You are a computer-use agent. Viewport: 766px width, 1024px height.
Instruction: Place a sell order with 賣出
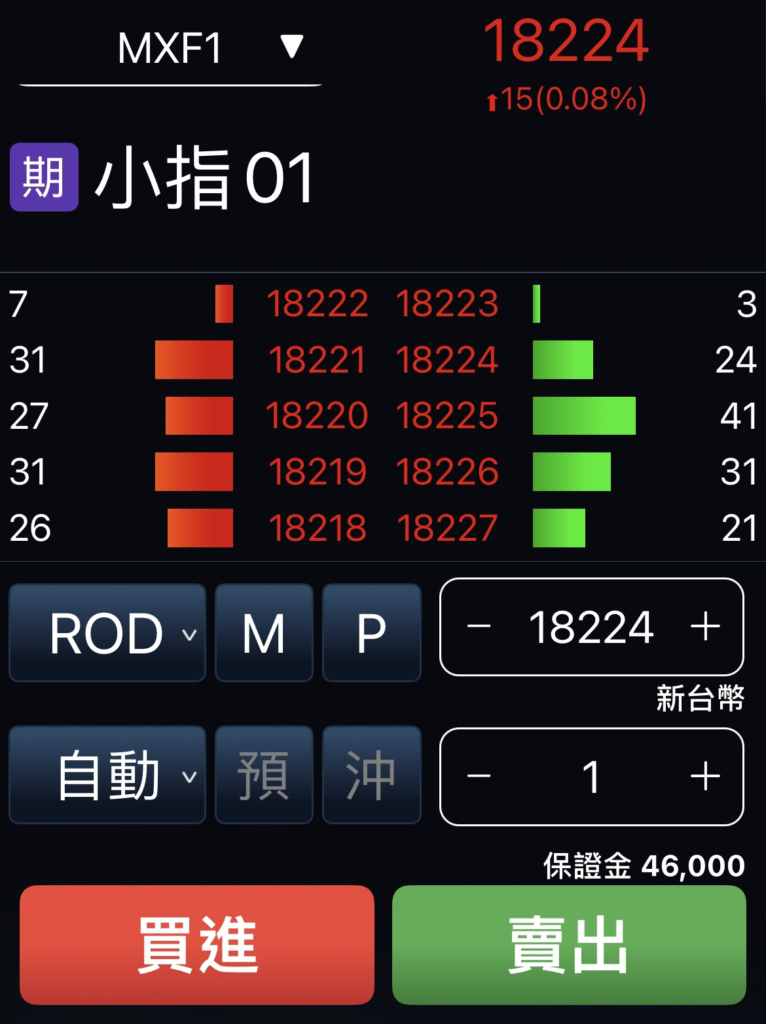click(568, 944)
